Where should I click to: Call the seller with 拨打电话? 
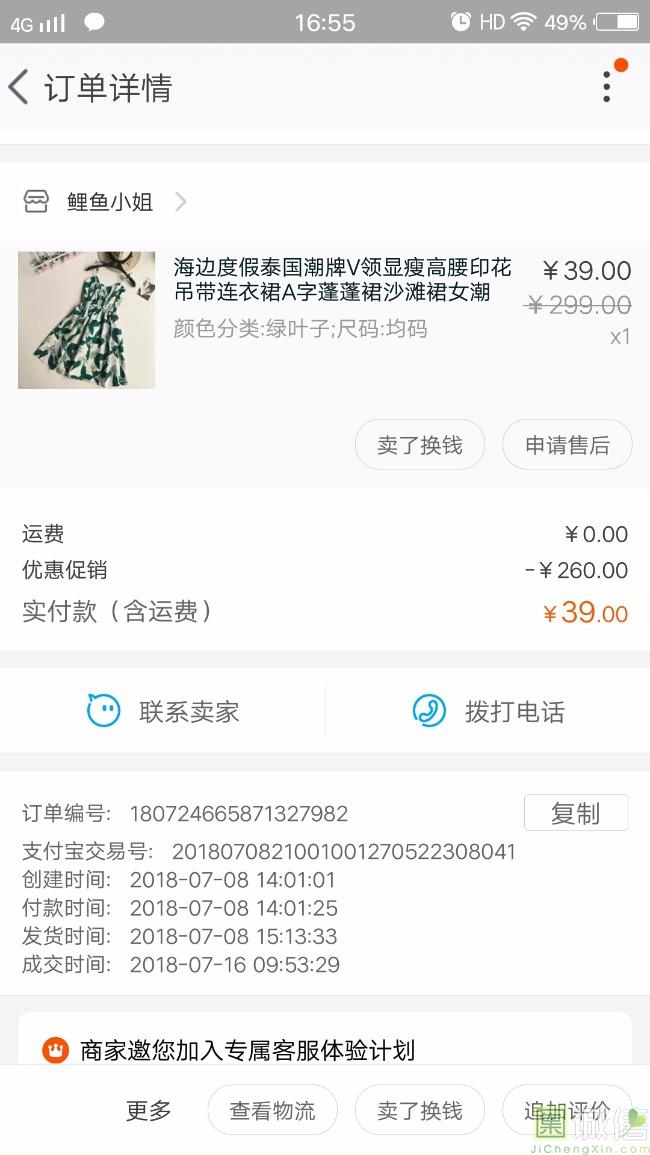[488, 711]
